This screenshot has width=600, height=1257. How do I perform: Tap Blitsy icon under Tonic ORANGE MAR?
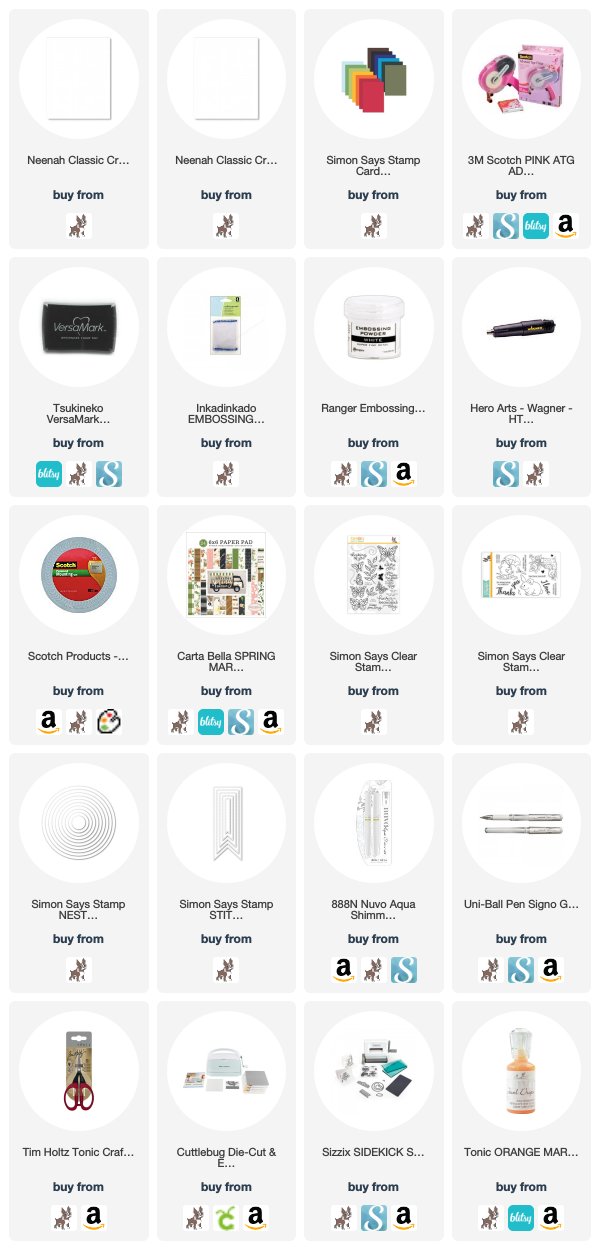click(x=521, y=1218)
